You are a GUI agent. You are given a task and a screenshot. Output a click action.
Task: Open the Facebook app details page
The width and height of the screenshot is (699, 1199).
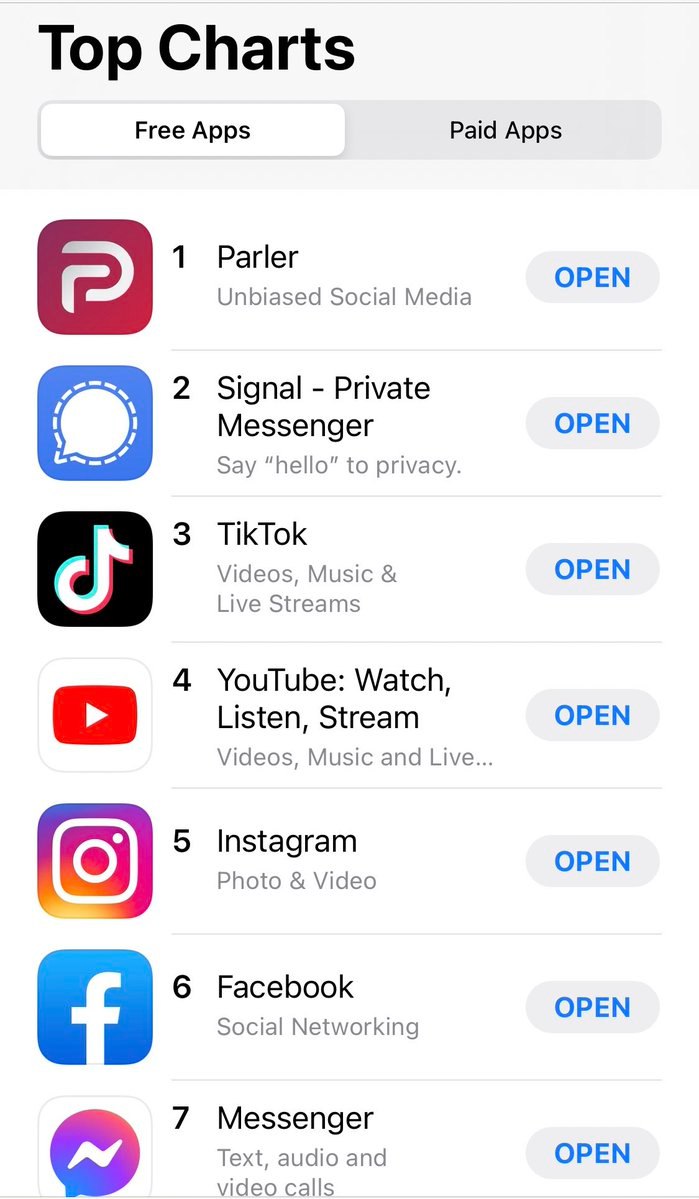[285, 987]
